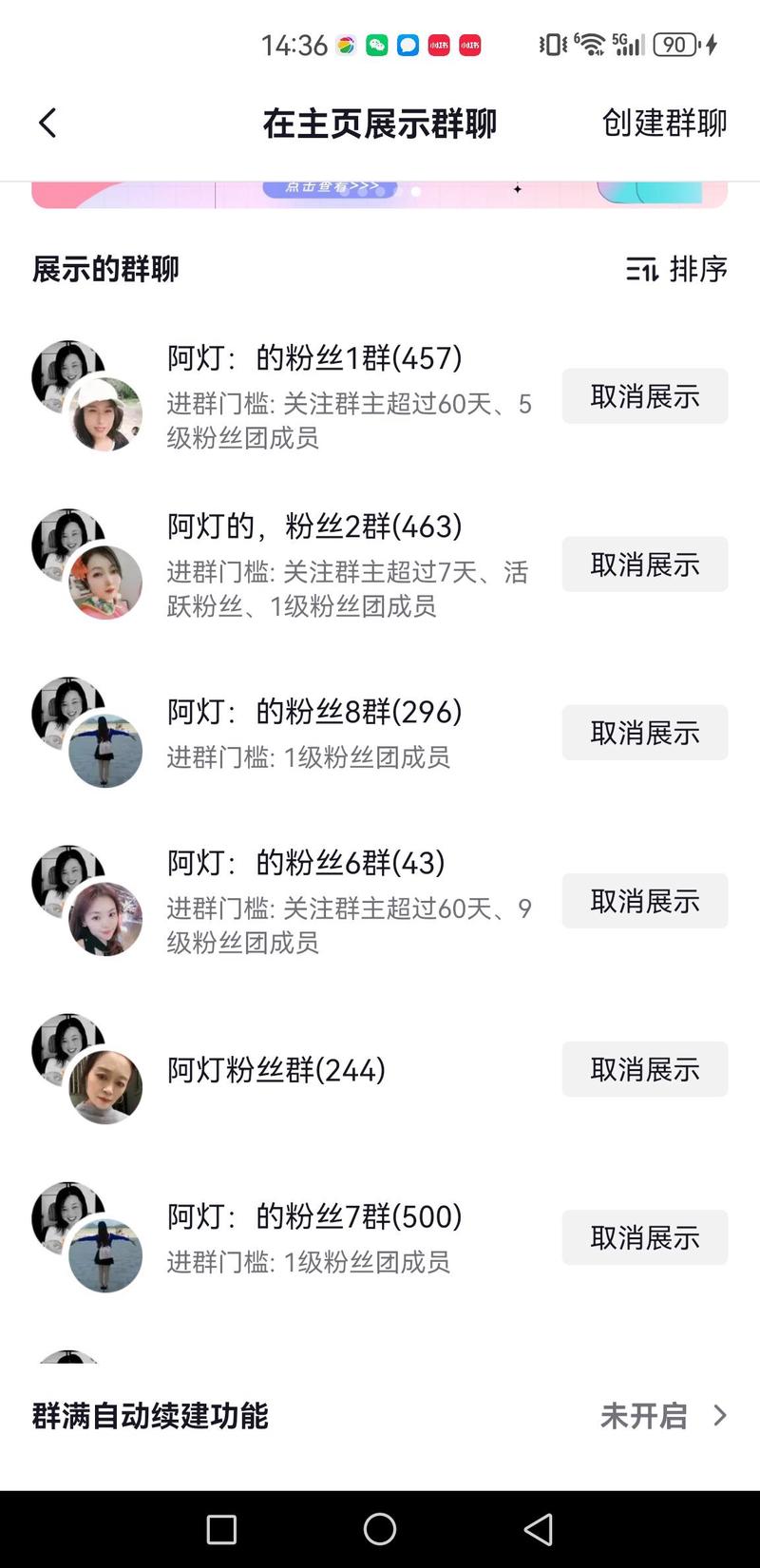Image resolution: width=760 pixels, height=1568 pixels.
Task: Open group 阿灯：的粉丝1群(457)
Action: tap(313, 358)
